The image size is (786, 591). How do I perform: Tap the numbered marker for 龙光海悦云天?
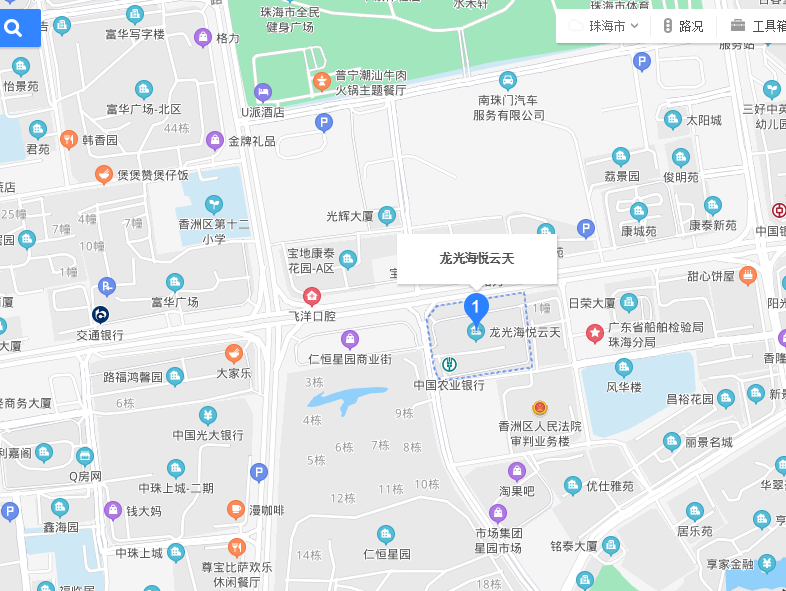coord(476,308)
